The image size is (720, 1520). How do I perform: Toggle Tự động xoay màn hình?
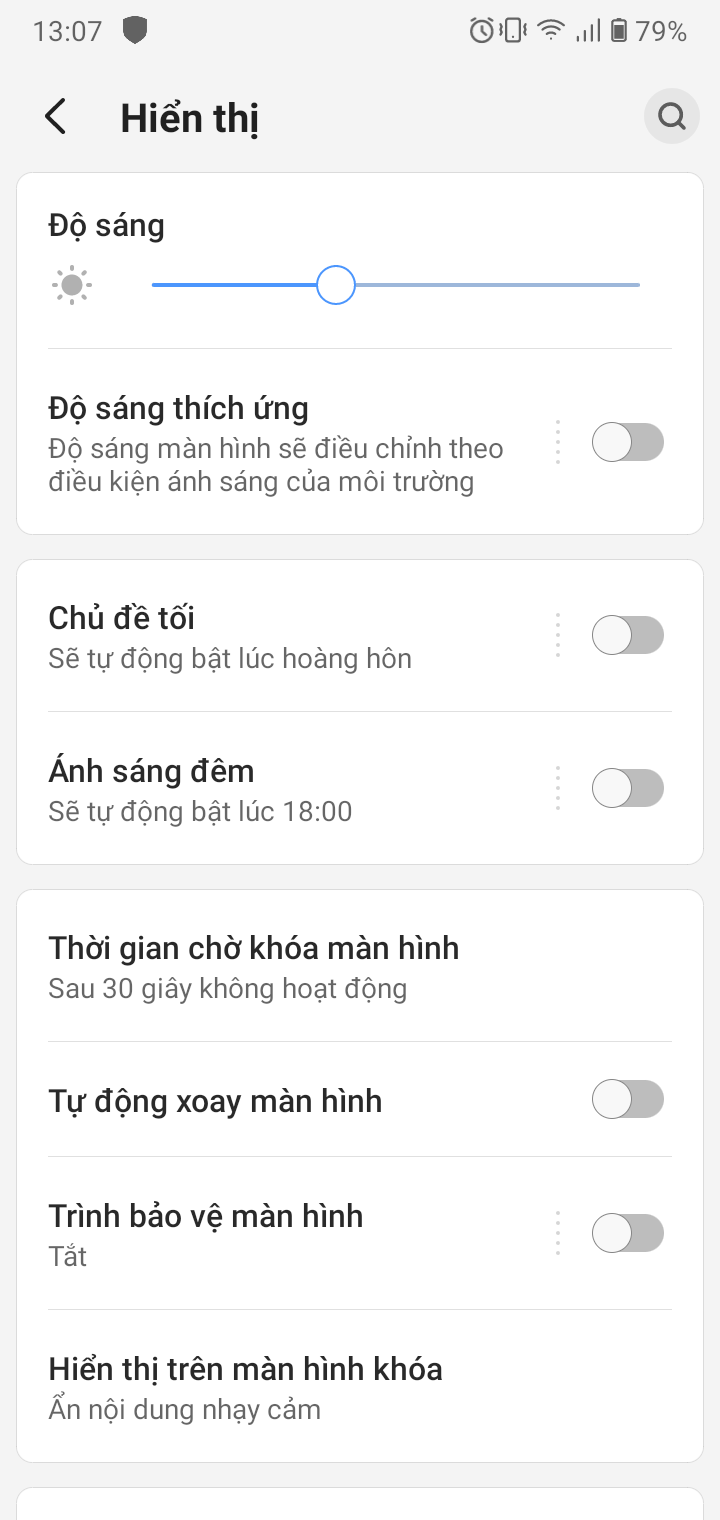coord(627,1099)
